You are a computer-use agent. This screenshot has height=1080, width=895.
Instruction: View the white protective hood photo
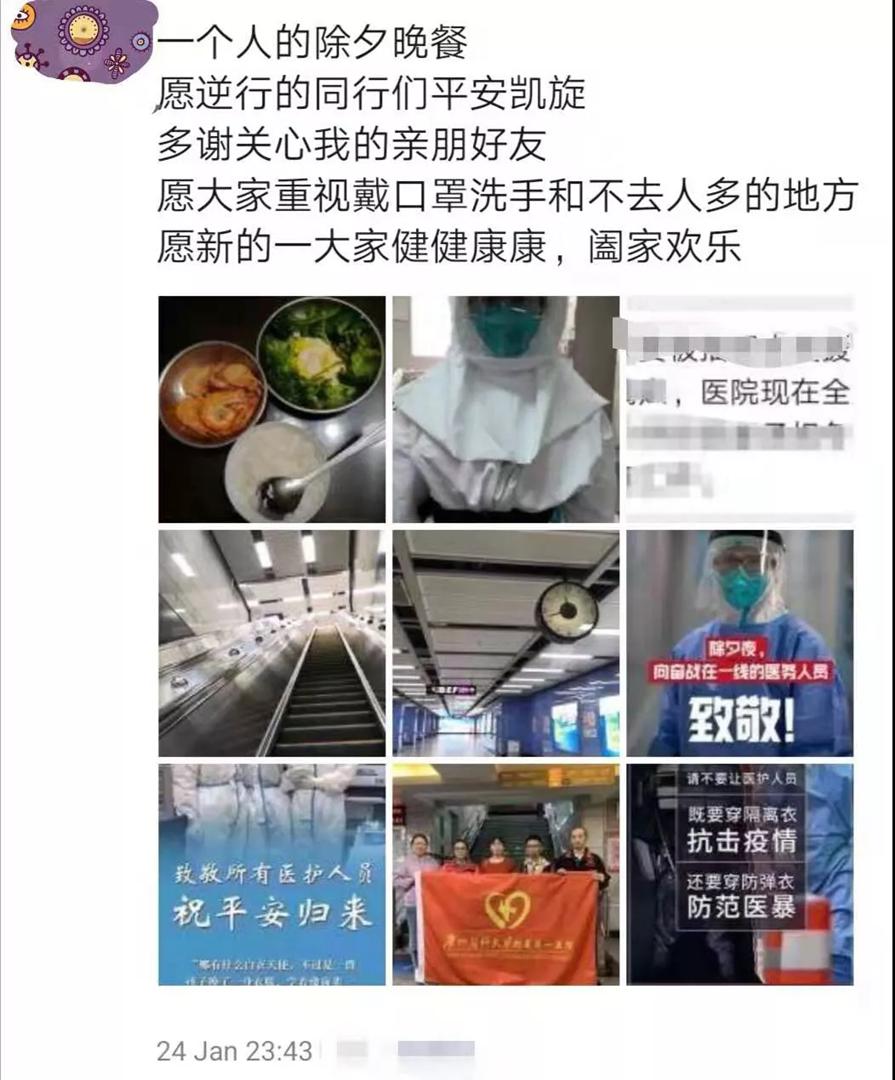tap(505, 408)
